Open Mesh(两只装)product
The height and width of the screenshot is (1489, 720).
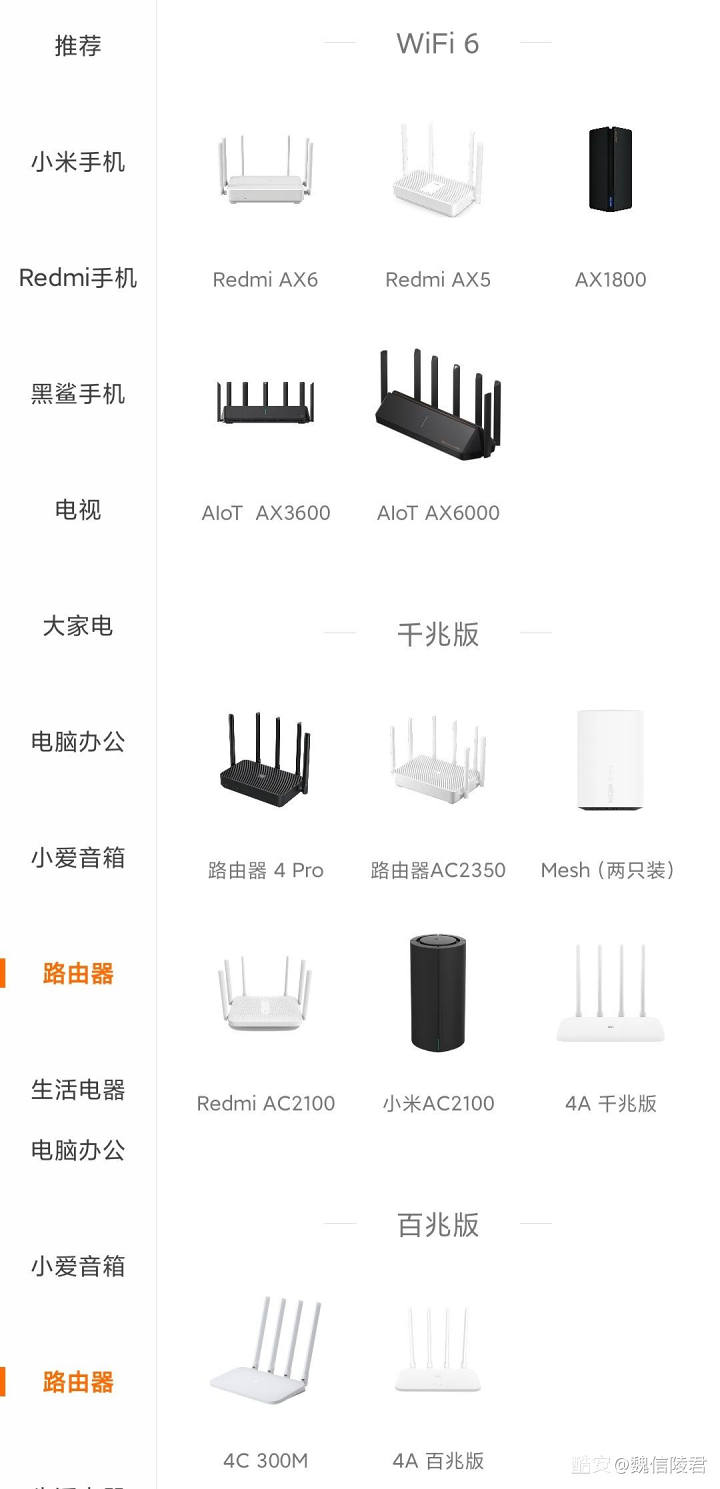[x=610, y=790]
